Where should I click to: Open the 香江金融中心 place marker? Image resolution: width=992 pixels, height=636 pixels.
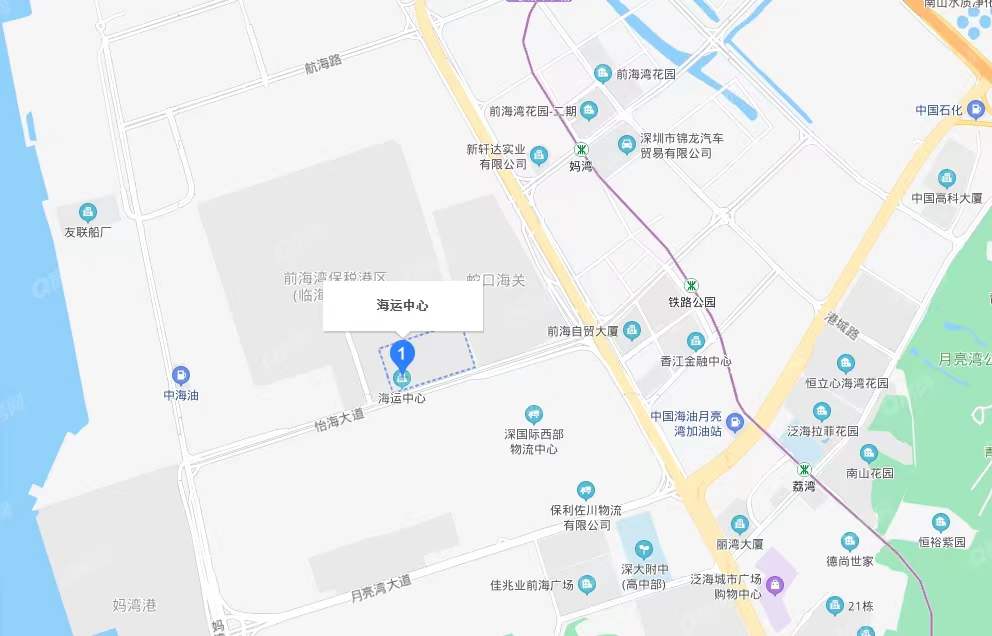point(695,342)
